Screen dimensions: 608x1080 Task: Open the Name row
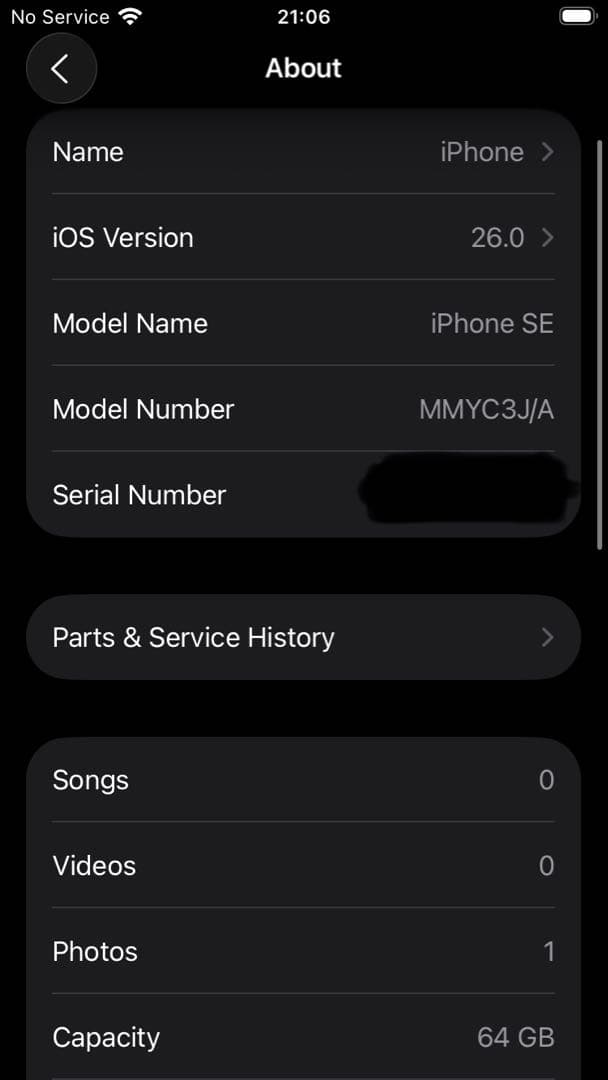tap(303, 152)
